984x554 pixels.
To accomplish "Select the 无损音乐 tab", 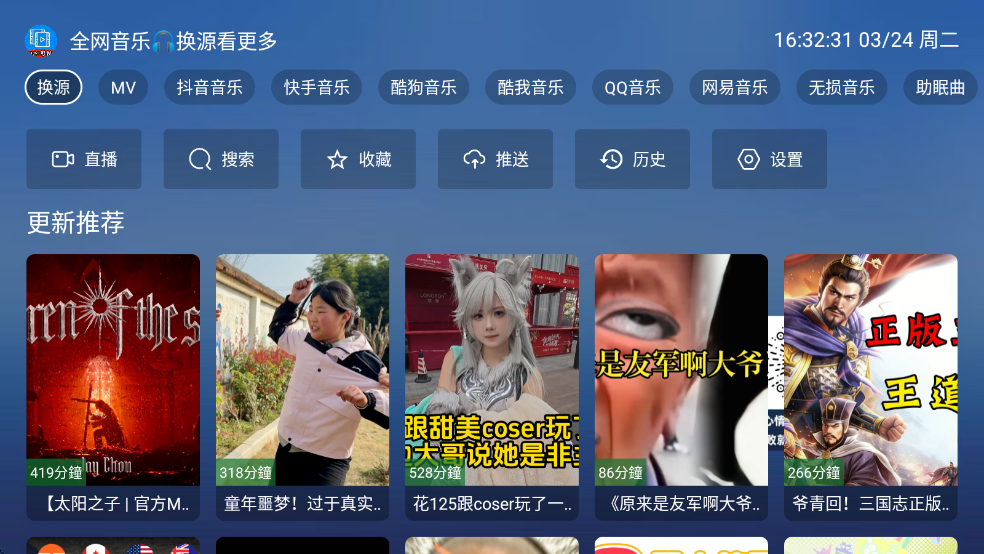I will pos(842,87).
